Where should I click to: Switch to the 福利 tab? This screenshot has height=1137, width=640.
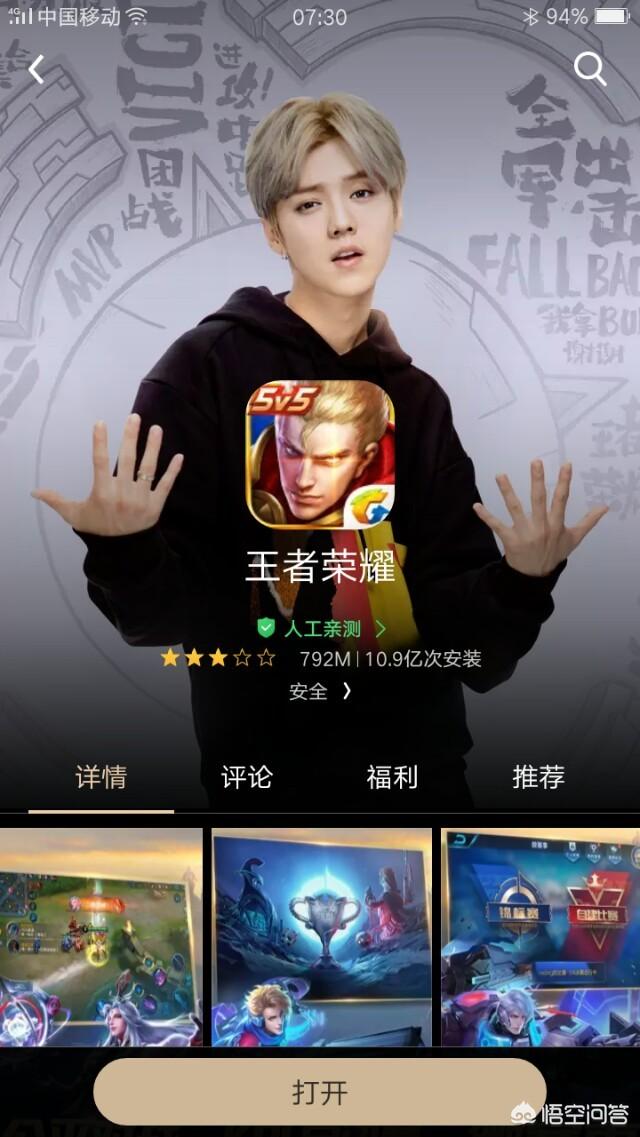(392, 777)
